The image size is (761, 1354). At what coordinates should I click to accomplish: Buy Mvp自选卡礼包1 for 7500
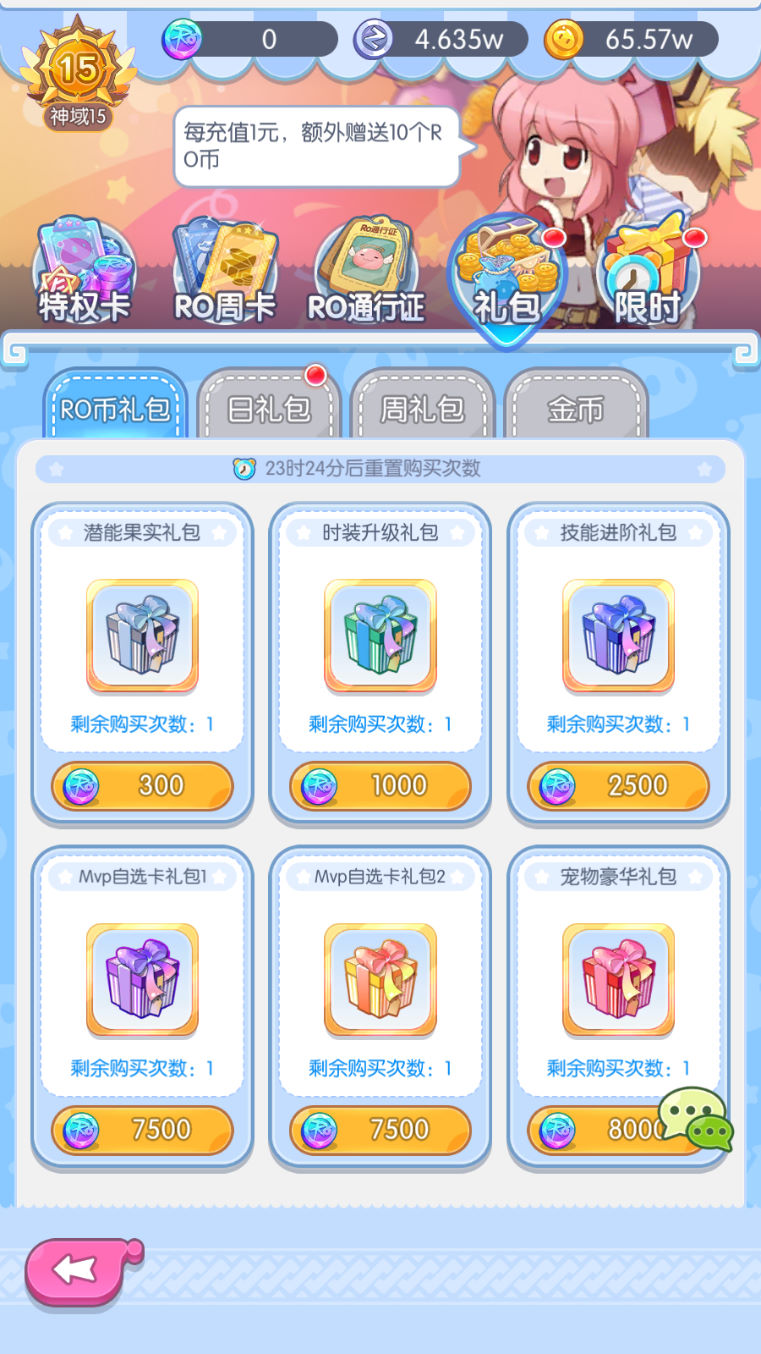[142, 1130]
